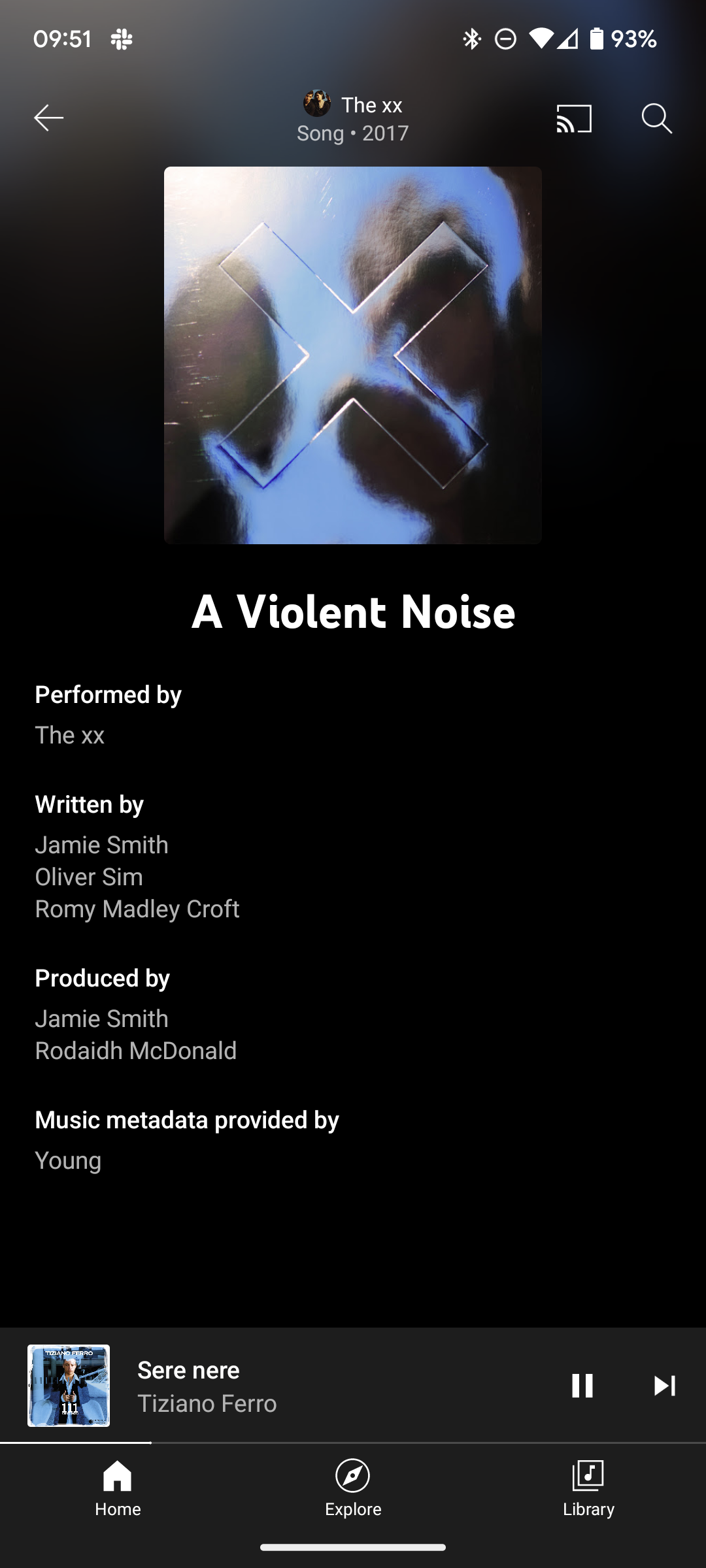The height and width of the screenshot is (1568, 706).
Task: Pause the currently playing song Sere nere
Action: coord(582,1385)
